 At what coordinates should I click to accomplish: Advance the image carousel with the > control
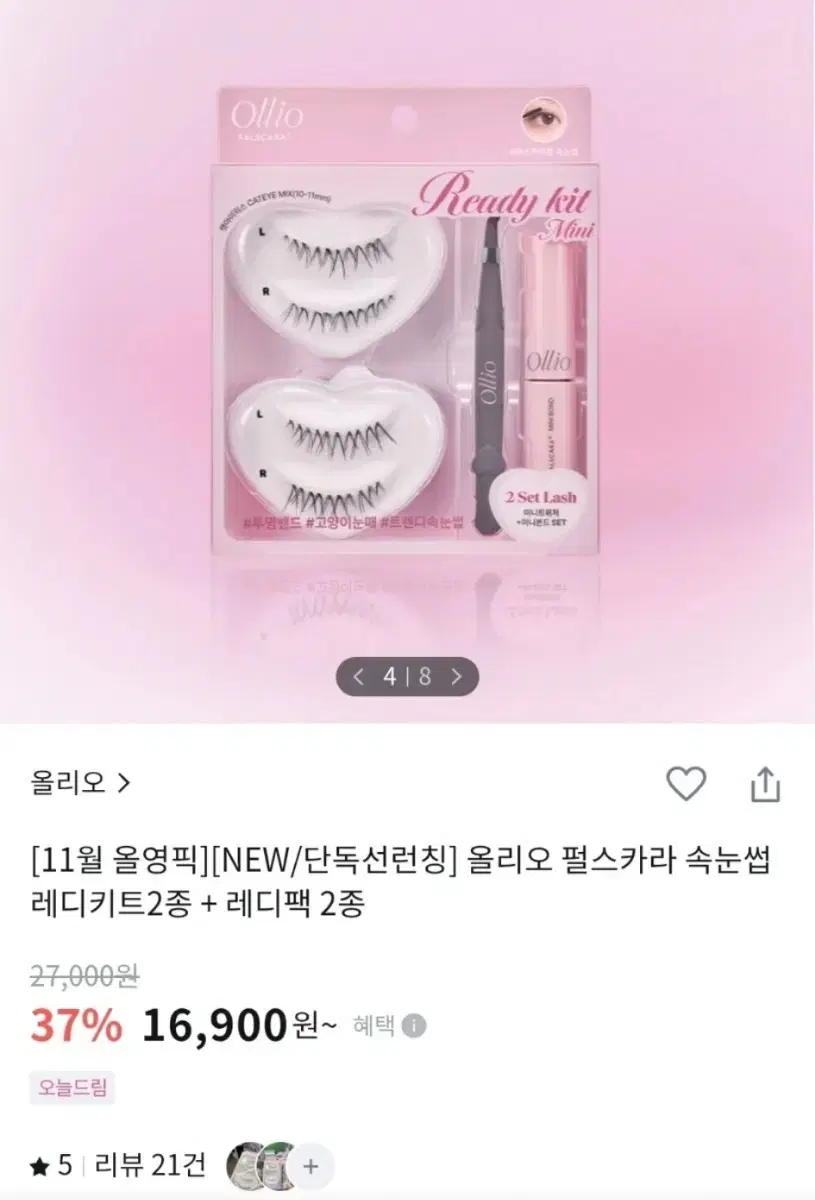[x=455, y=676]
